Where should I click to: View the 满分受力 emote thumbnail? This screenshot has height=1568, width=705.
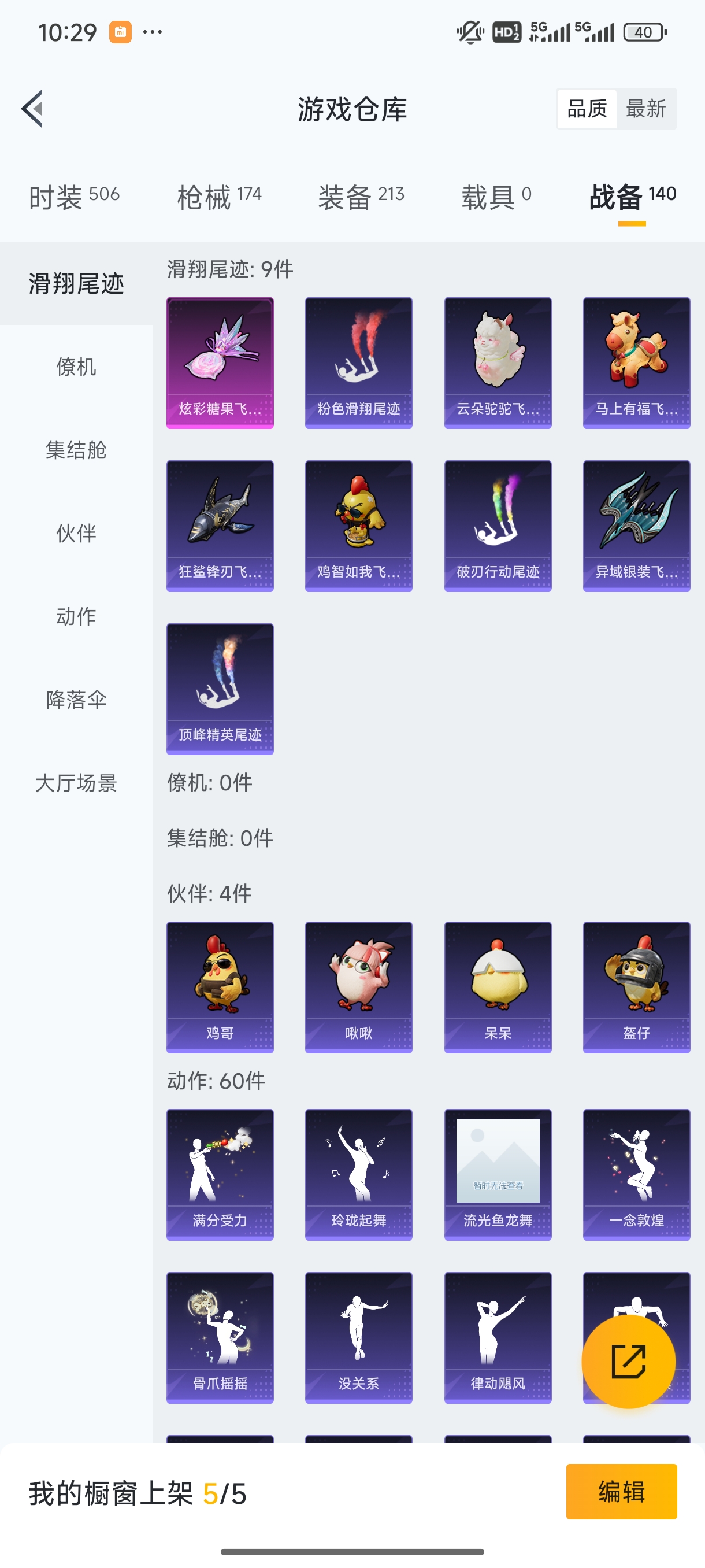[220, 1175]
